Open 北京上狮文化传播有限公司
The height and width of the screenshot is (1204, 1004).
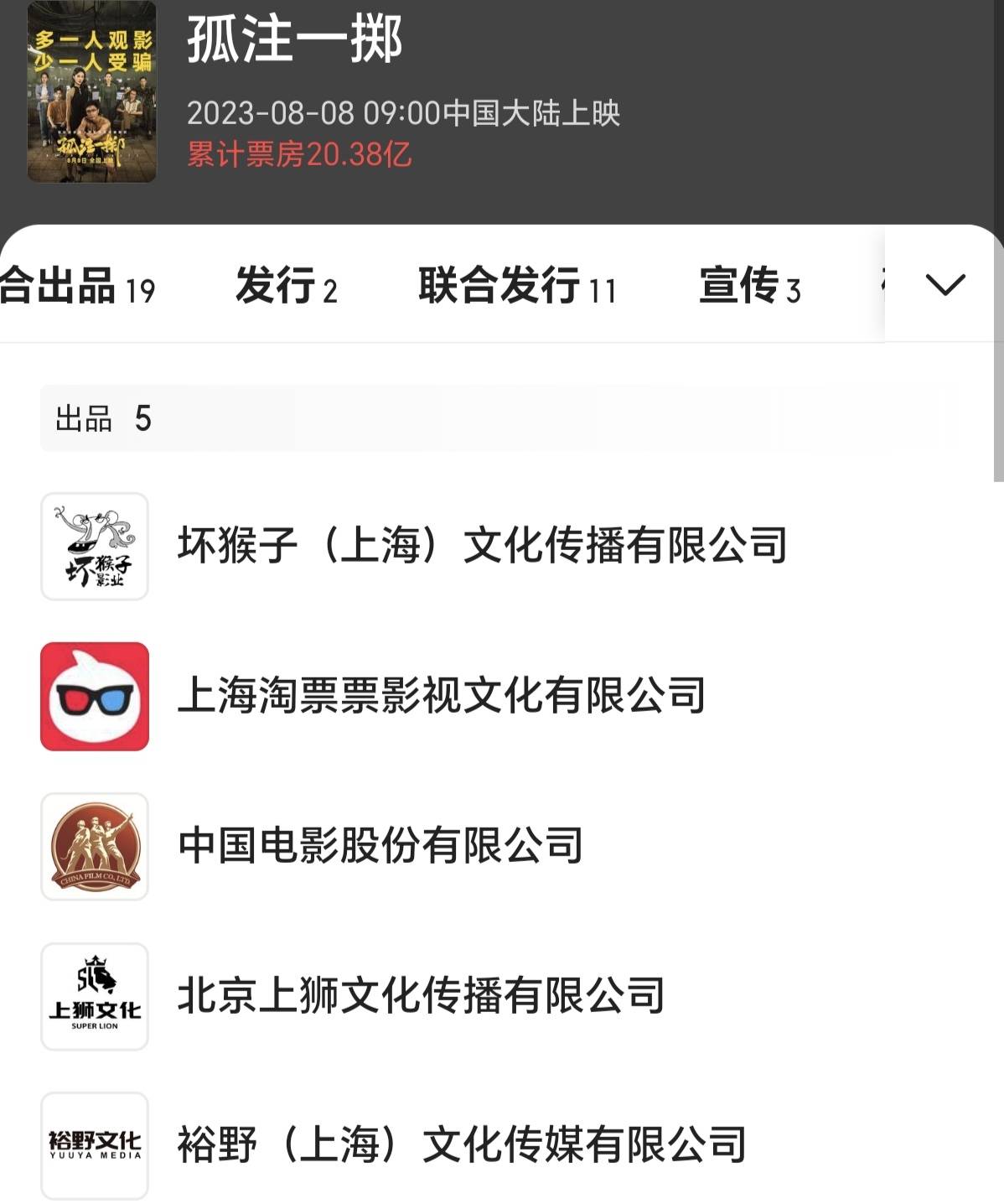pos(421,996)
